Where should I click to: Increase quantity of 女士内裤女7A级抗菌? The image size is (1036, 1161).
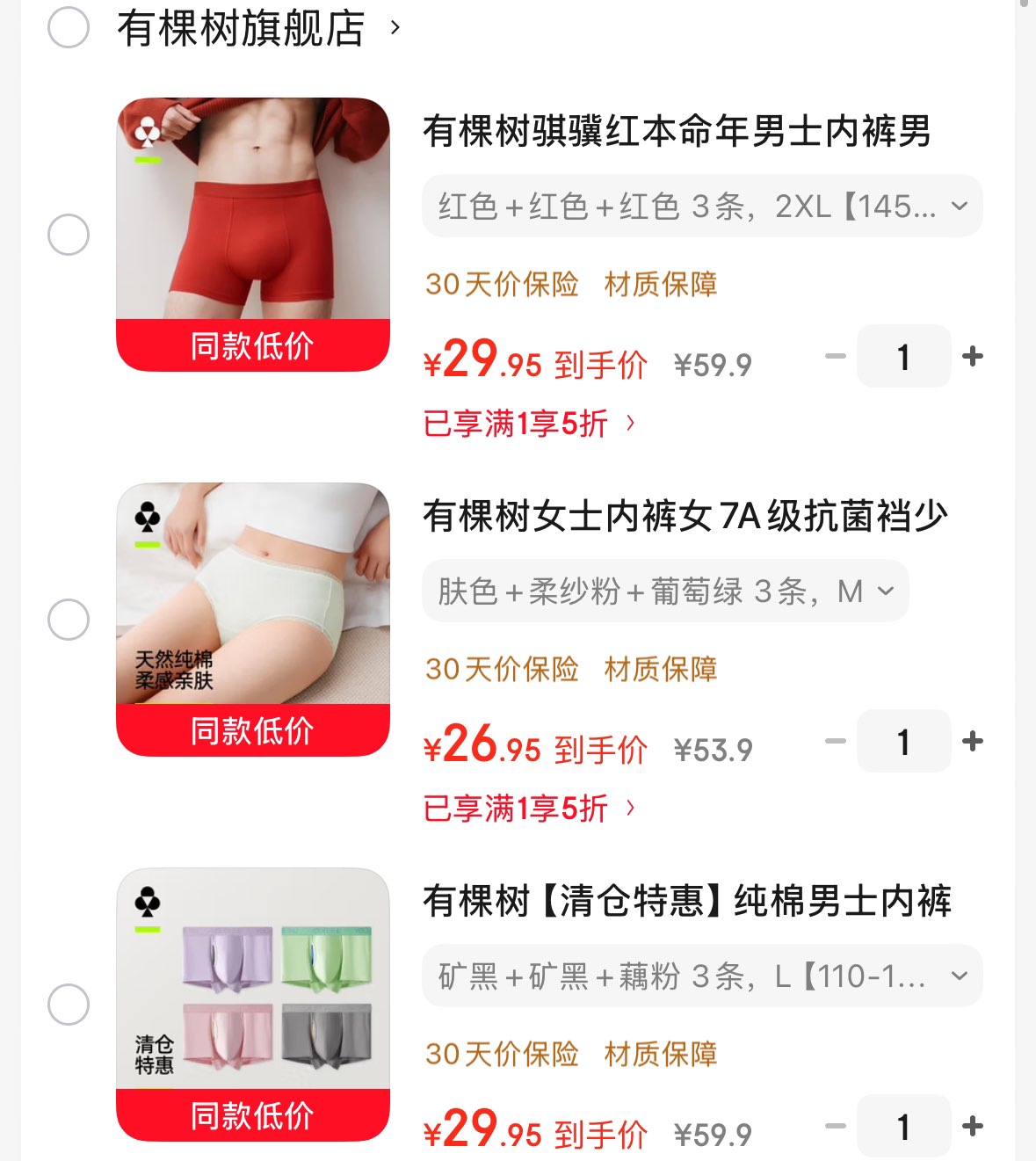(x=972, y=741)
